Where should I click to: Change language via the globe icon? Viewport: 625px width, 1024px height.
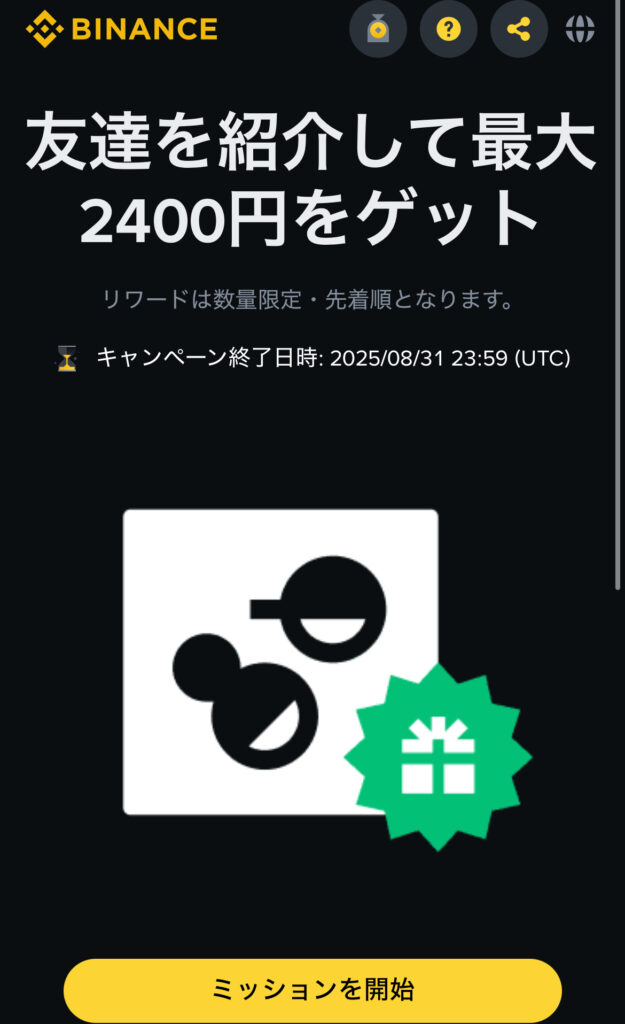tap(580, 29)
